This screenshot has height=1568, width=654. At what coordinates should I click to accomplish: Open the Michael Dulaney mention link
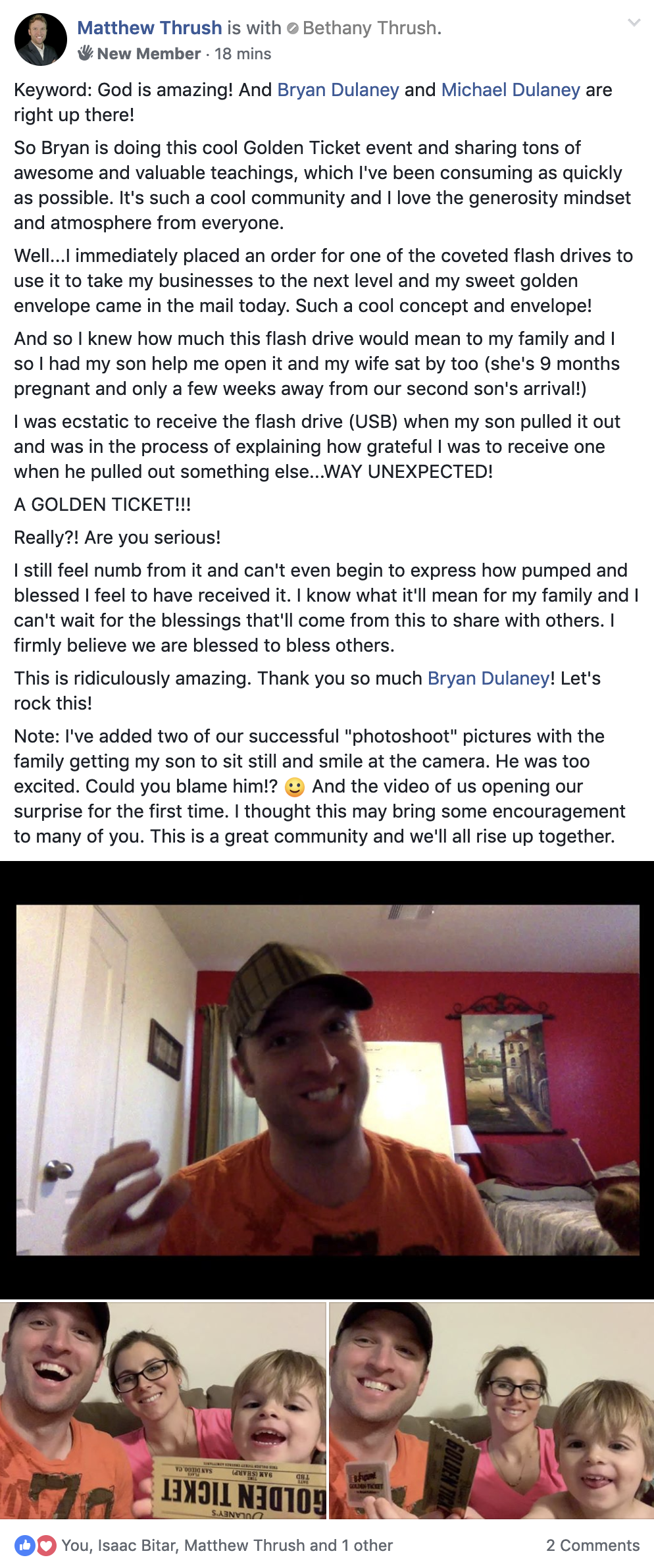pyautogui.click(x=511, y=90)
